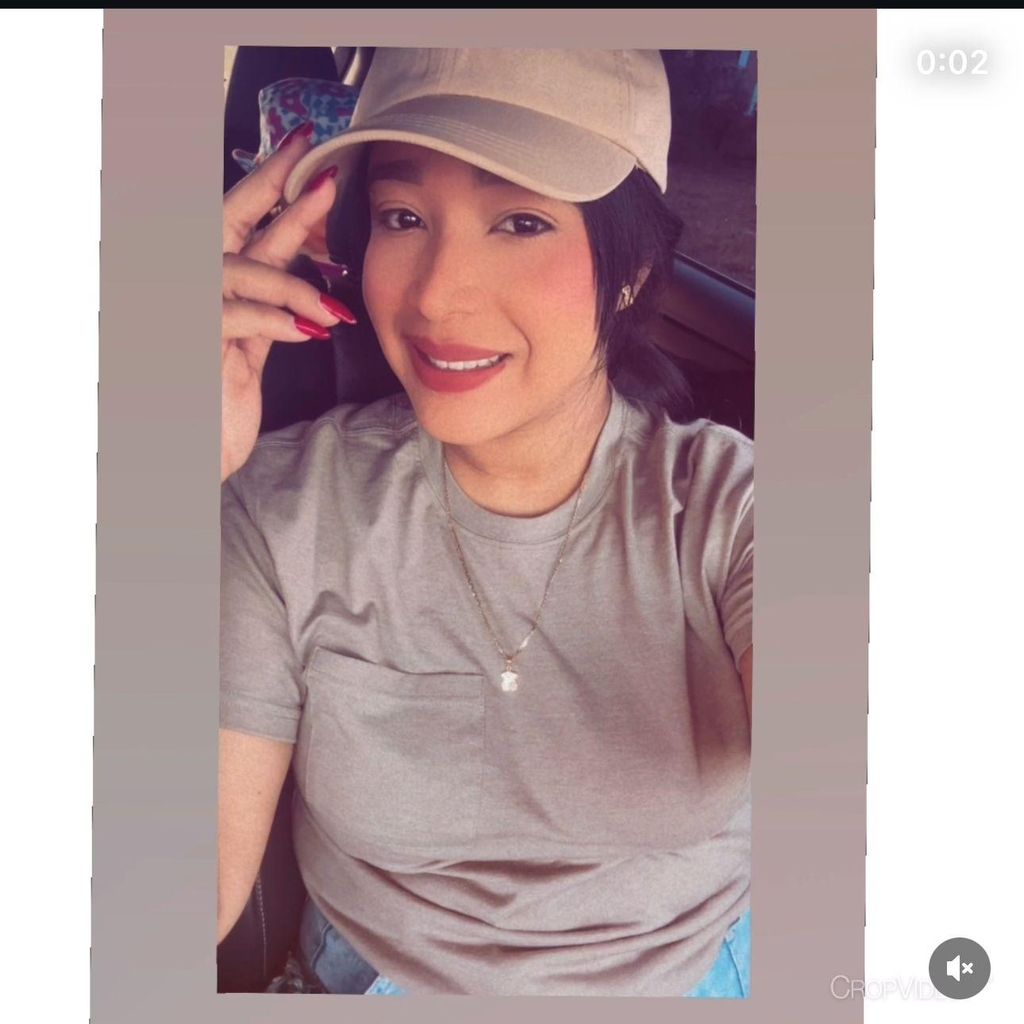The width and height of the screenshot is (1024, 1024).
Task: Unmute the video sound
Action: (959, 968)
